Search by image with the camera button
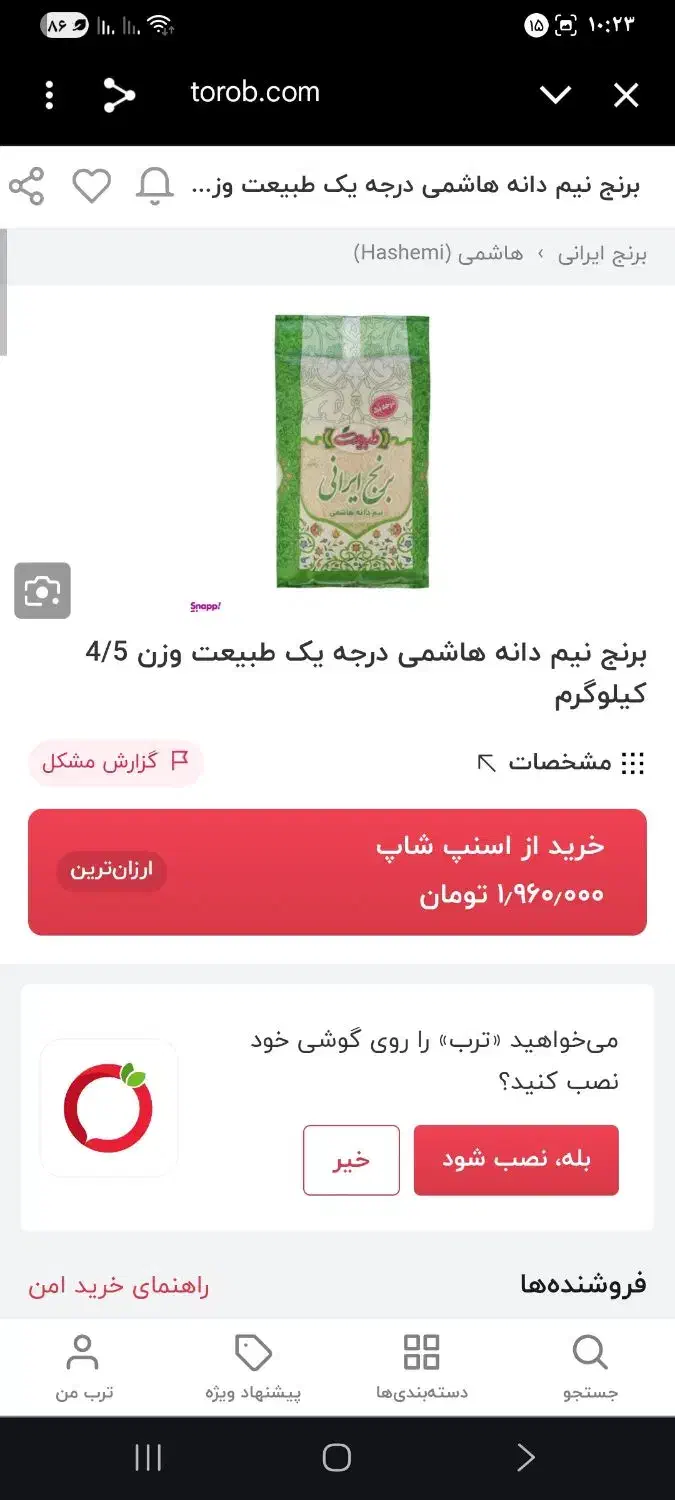 pyautogui.click(x=42, y=591)
